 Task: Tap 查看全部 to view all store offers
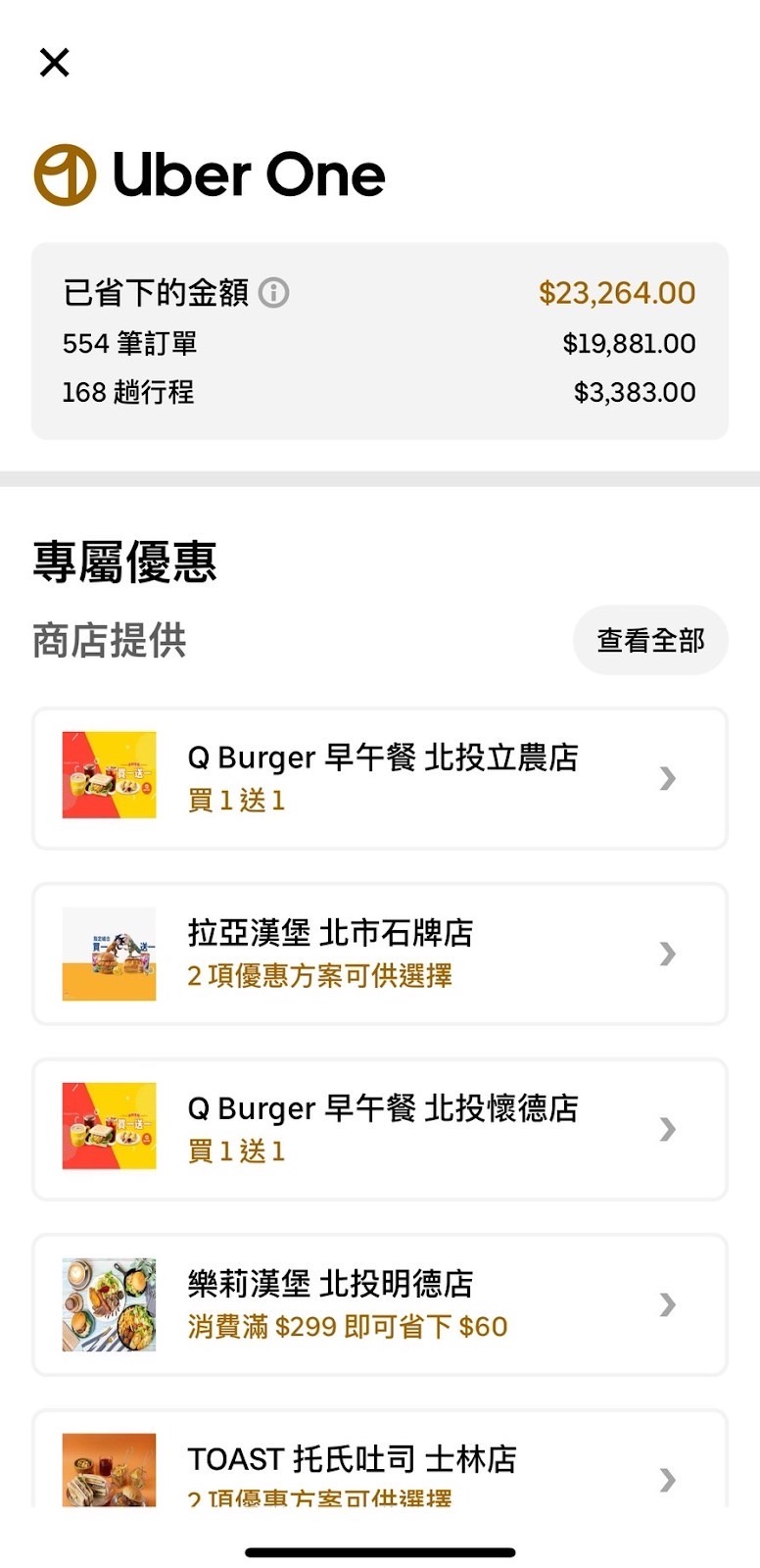[x=650, y=641]
